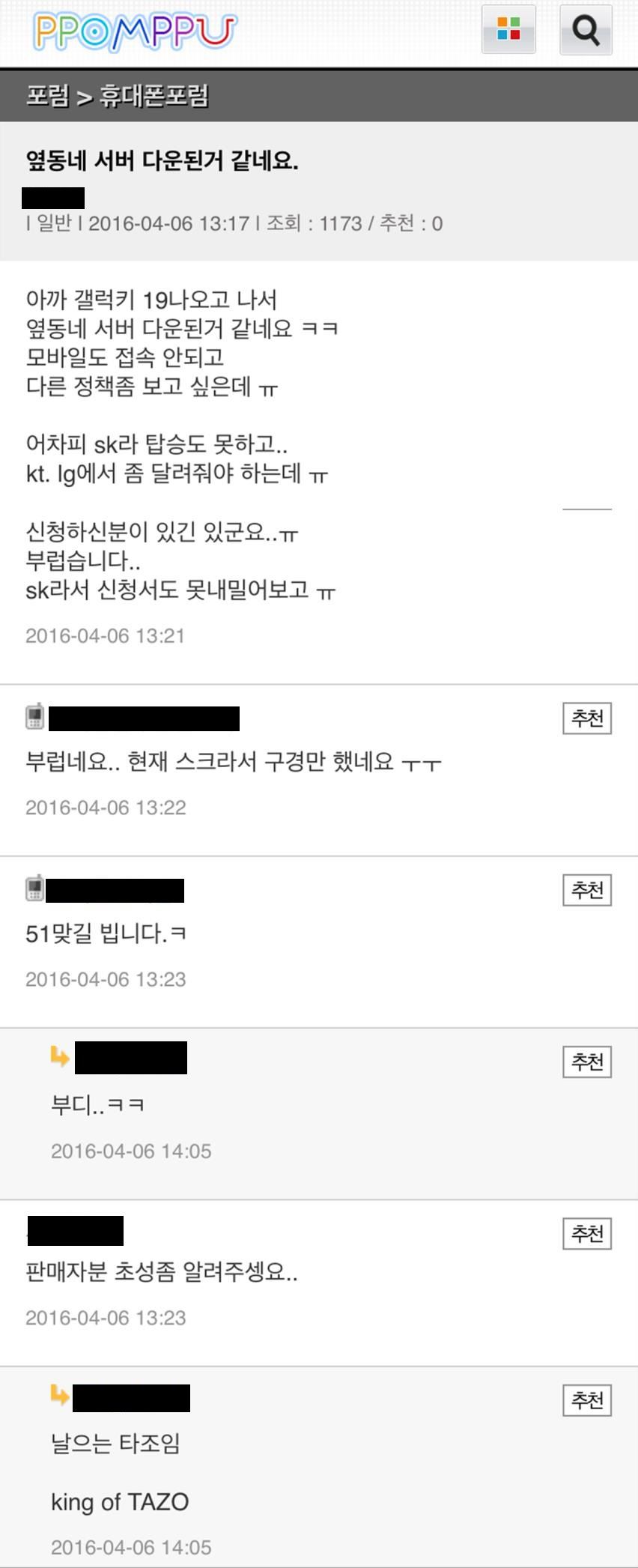Open the search magnifier icon
The image size is (638, 1568).
(x=586, y=30)
